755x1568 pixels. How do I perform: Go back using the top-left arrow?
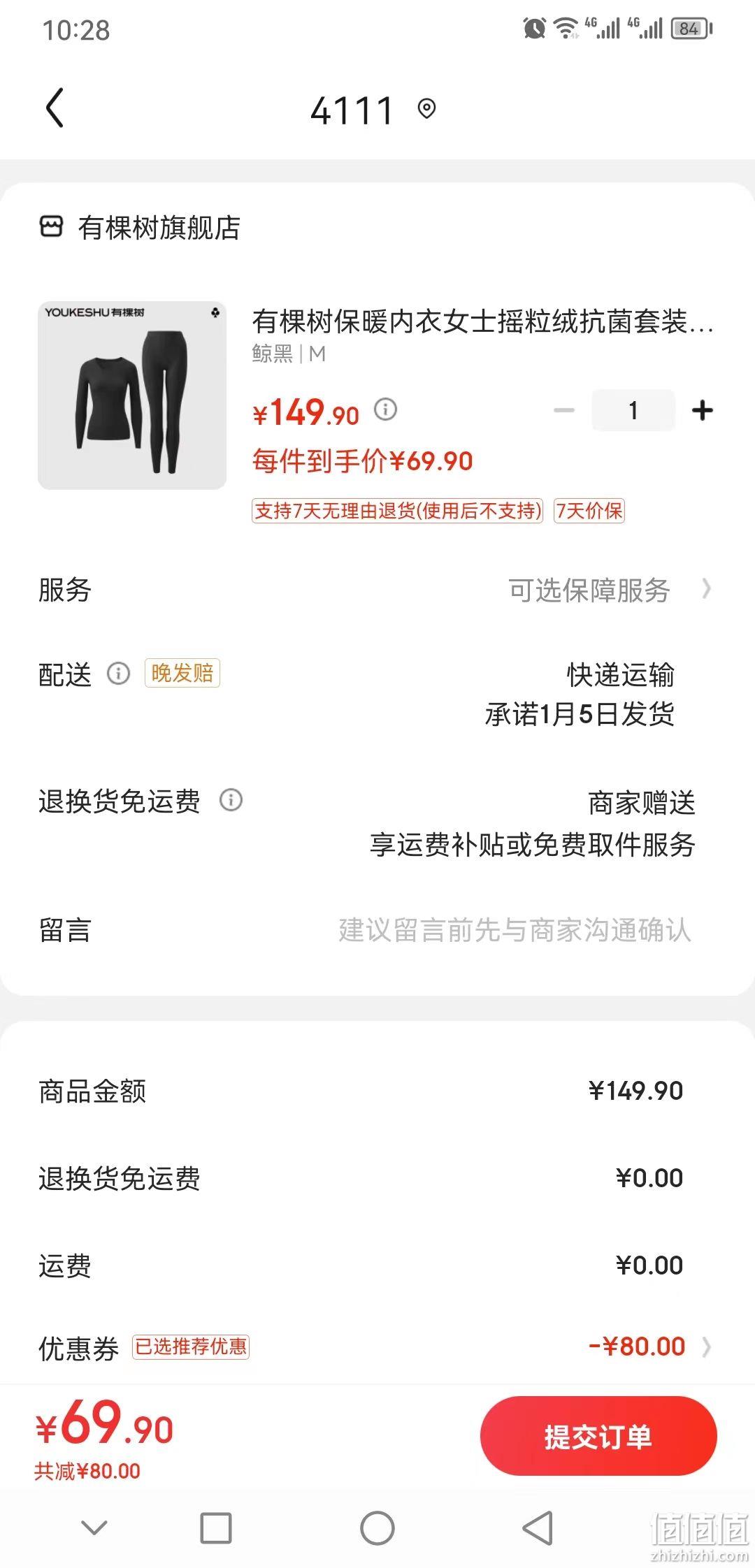pos(55,108)
